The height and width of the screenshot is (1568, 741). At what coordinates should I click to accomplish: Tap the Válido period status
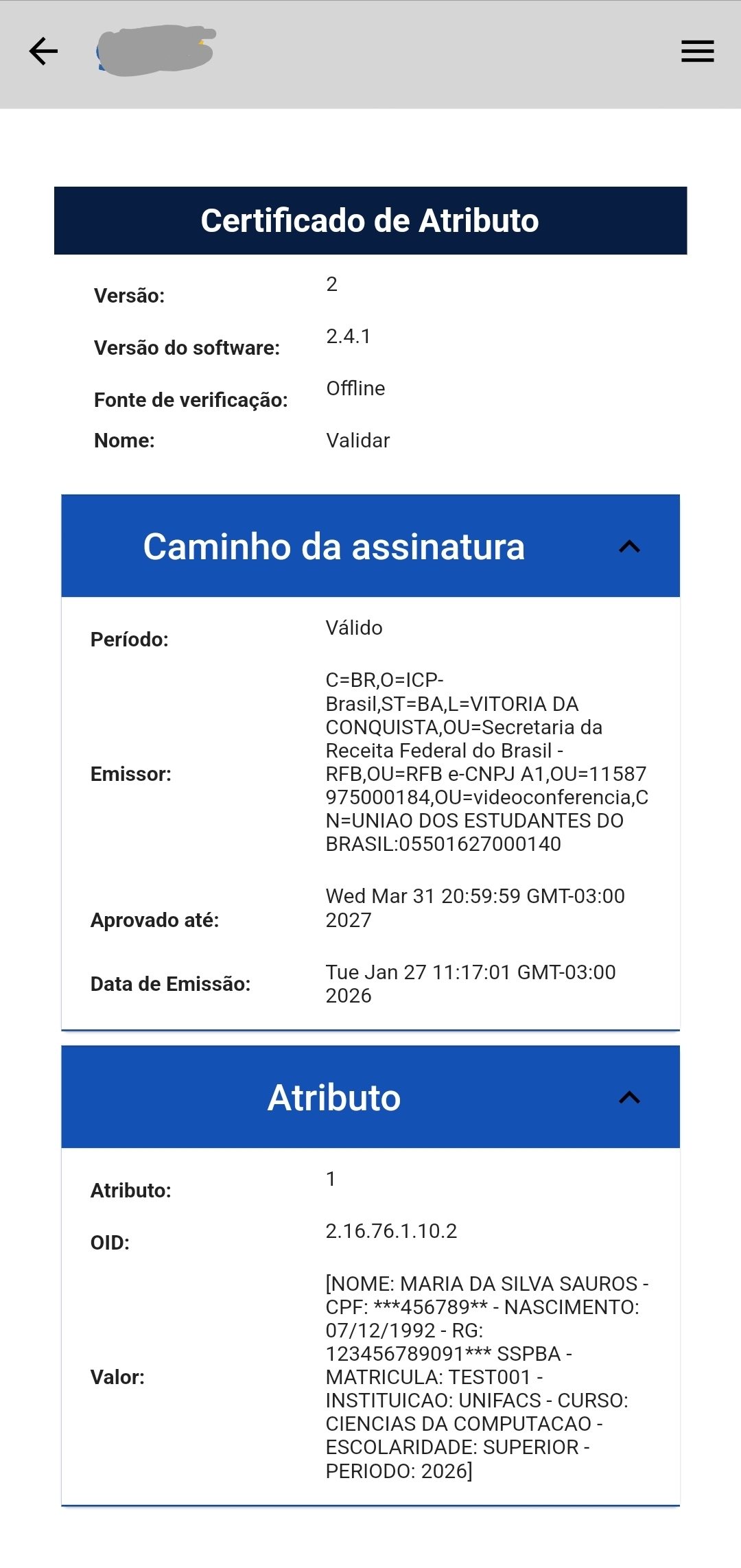(x=354, y=627)
